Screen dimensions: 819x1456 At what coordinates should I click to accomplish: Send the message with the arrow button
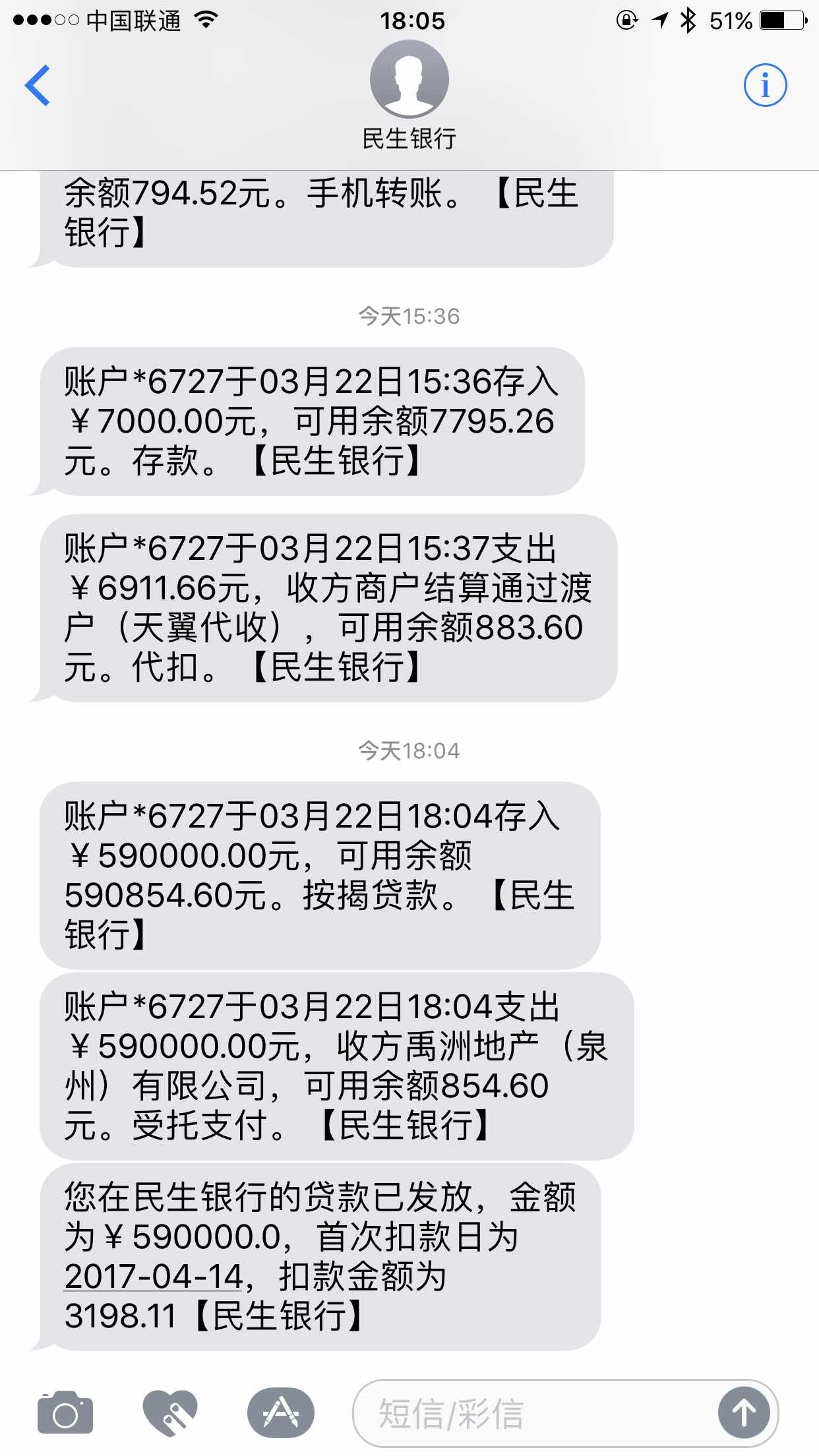tap(744, 1412)
